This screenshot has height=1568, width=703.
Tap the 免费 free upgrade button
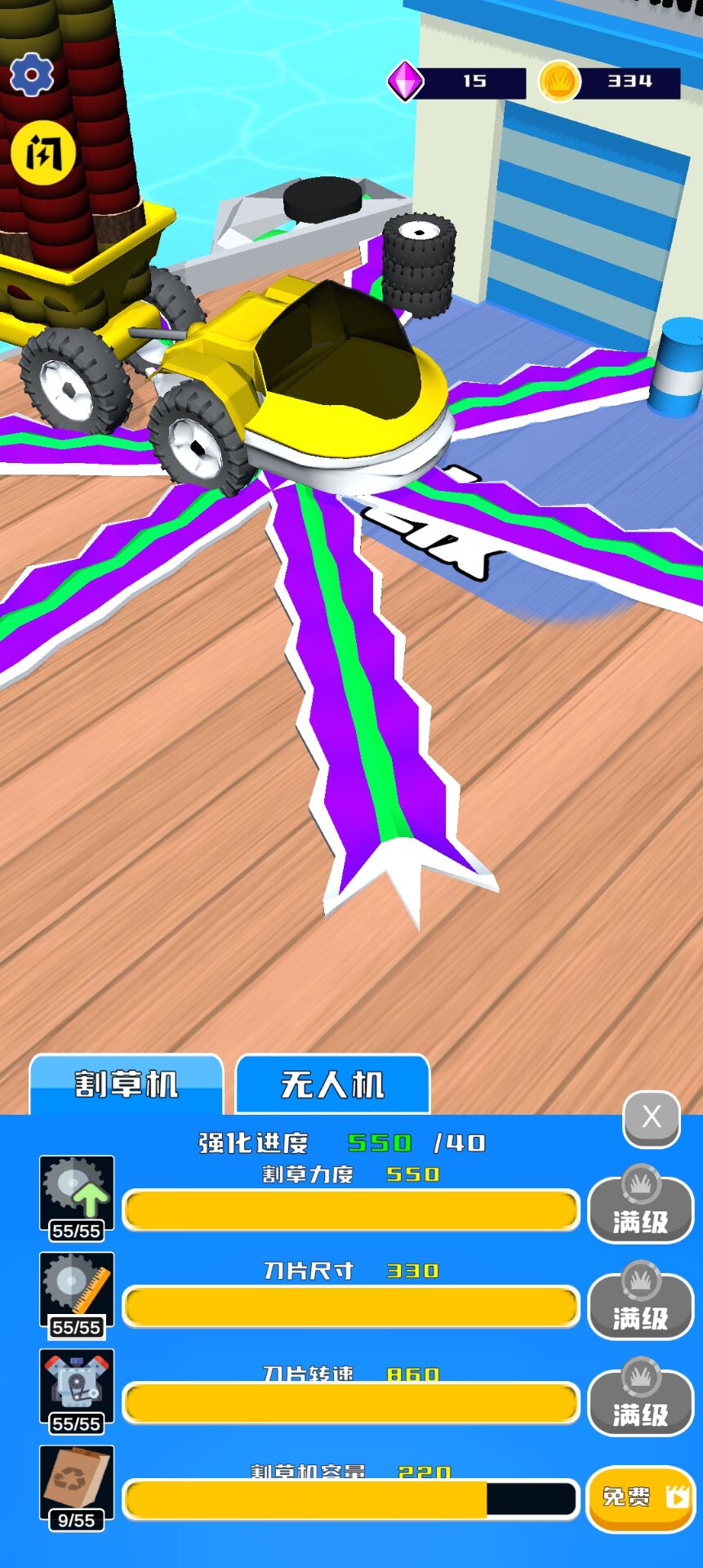(640, 1498)
